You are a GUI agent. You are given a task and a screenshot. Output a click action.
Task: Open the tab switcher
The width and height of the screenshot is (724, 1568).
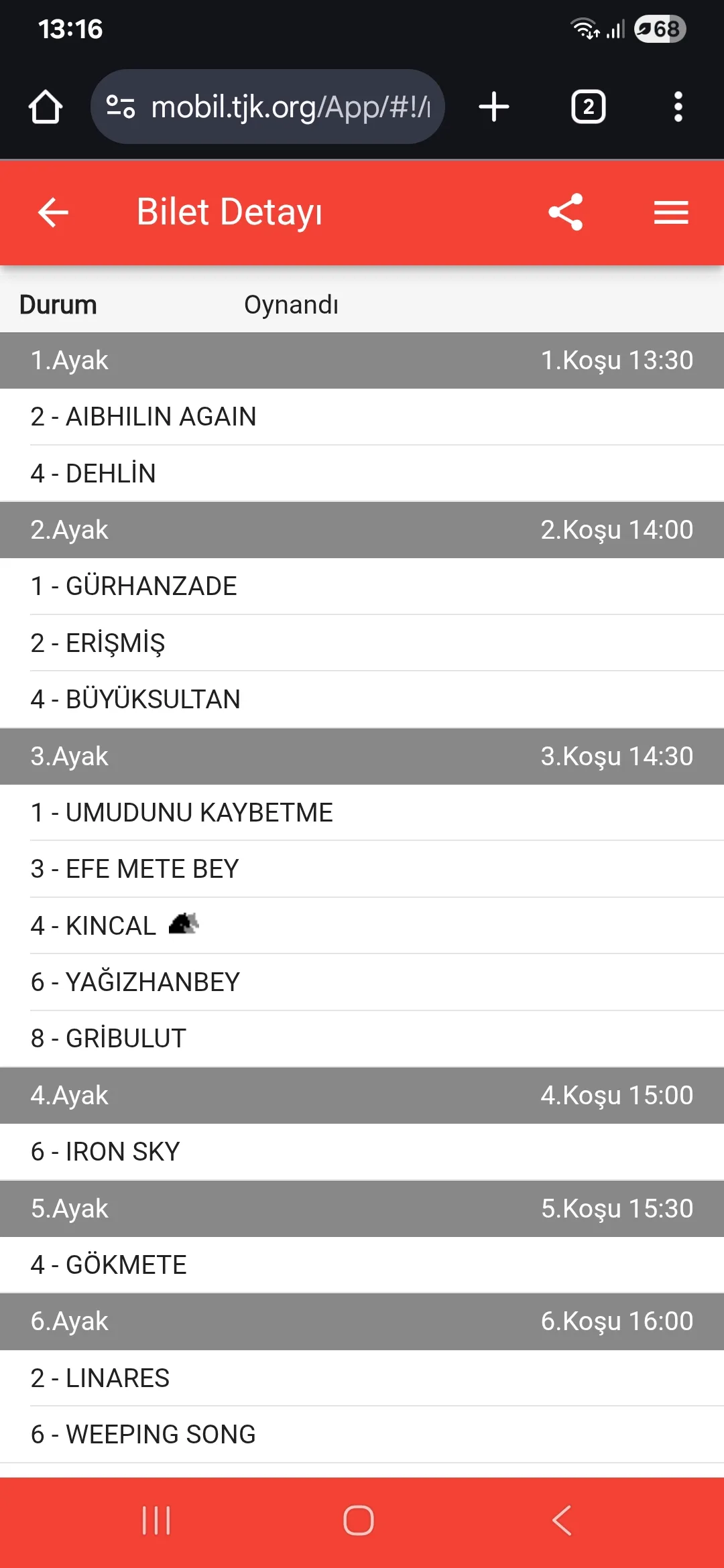pyautogui.click(x=588, y=107)
